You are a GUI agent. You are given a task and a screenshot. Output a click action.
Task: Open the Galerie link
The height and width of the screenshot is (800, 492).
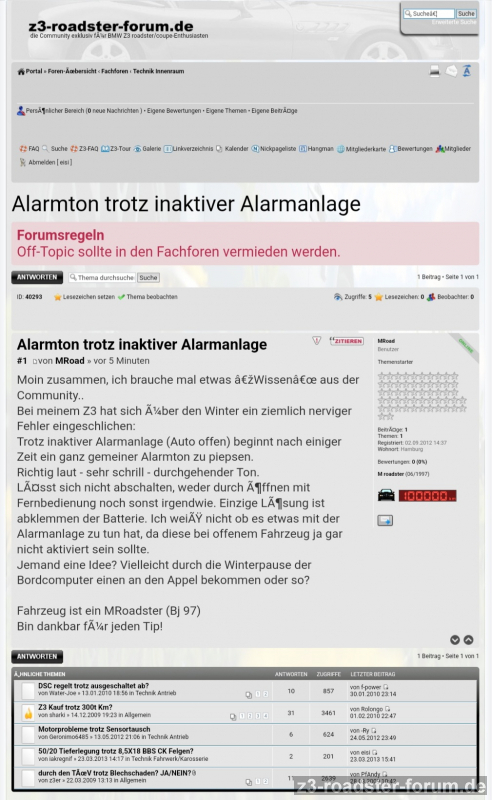[x=152, y=149]
